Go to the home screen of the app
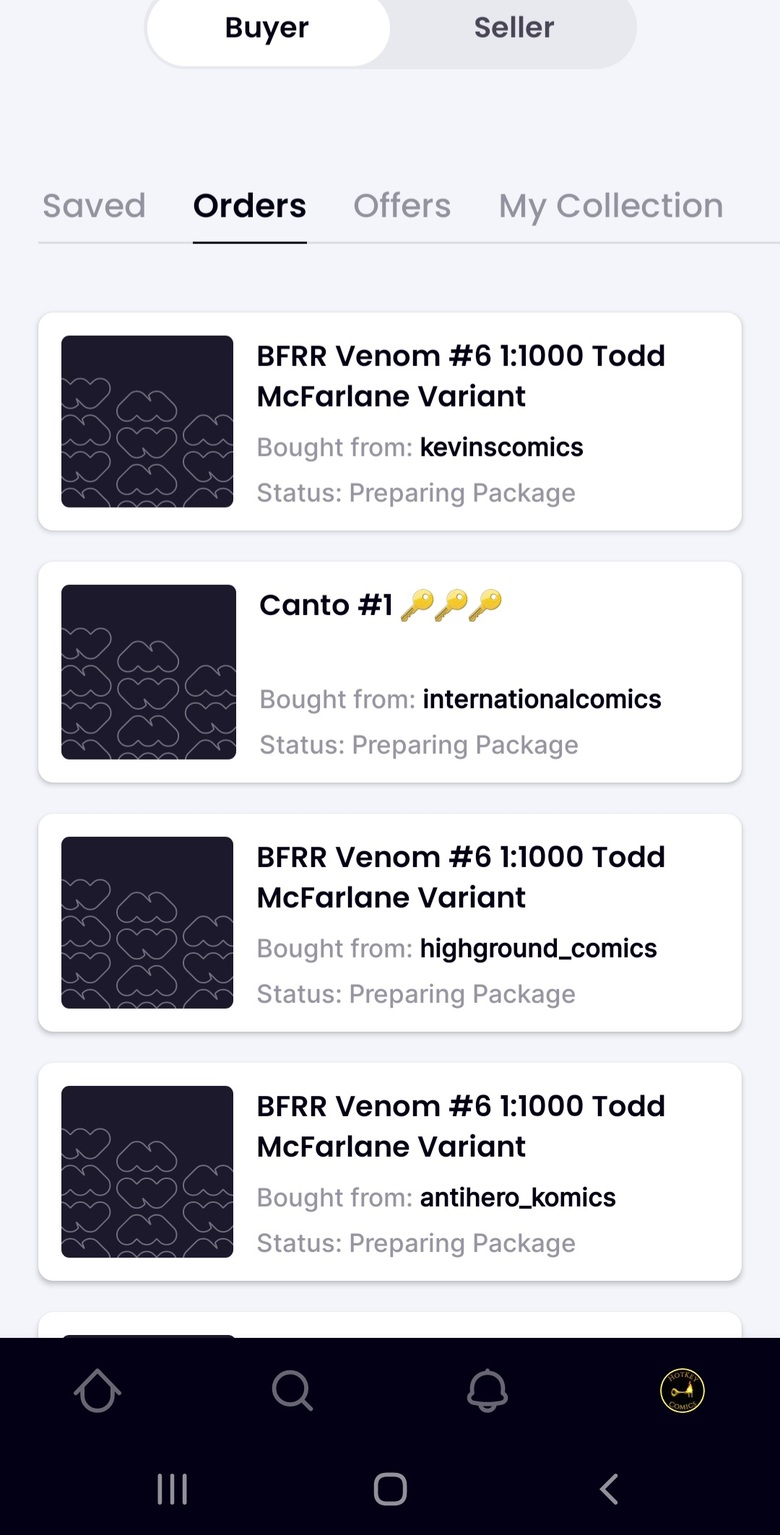The width and height of the screenshot is (780, 1535). tap(98, 1390)
